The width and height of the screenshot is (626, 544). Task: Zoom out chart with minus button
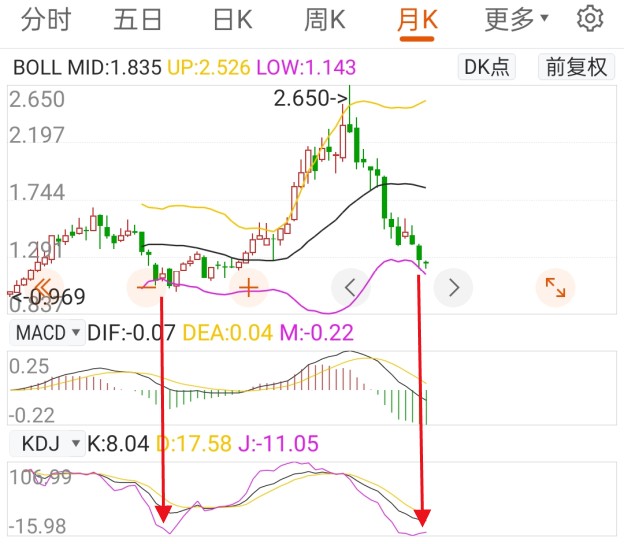147,287
